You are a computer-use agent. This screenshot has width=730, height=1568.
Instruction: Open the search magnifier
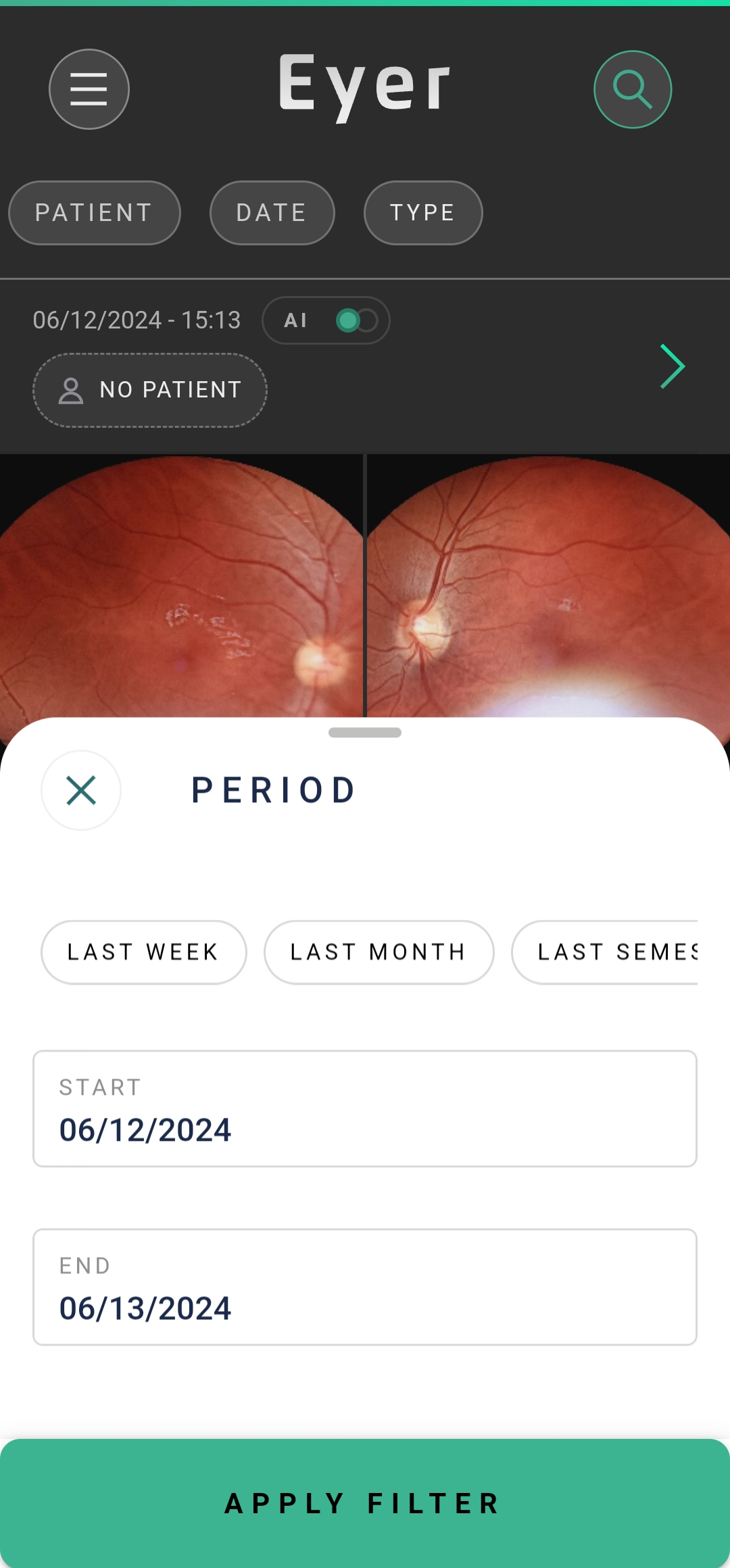pos(633,89)
